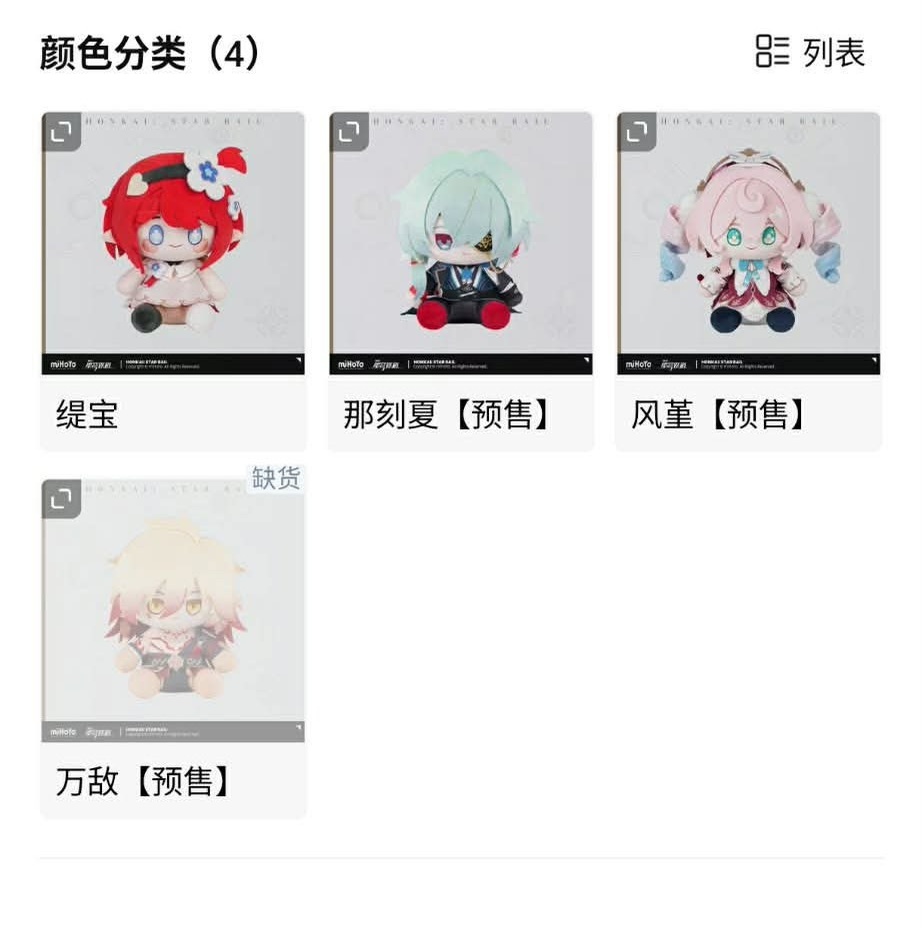Switch to 列表 list view
Viewport: 922px width, 928px height.
click(x=810, y=52)
